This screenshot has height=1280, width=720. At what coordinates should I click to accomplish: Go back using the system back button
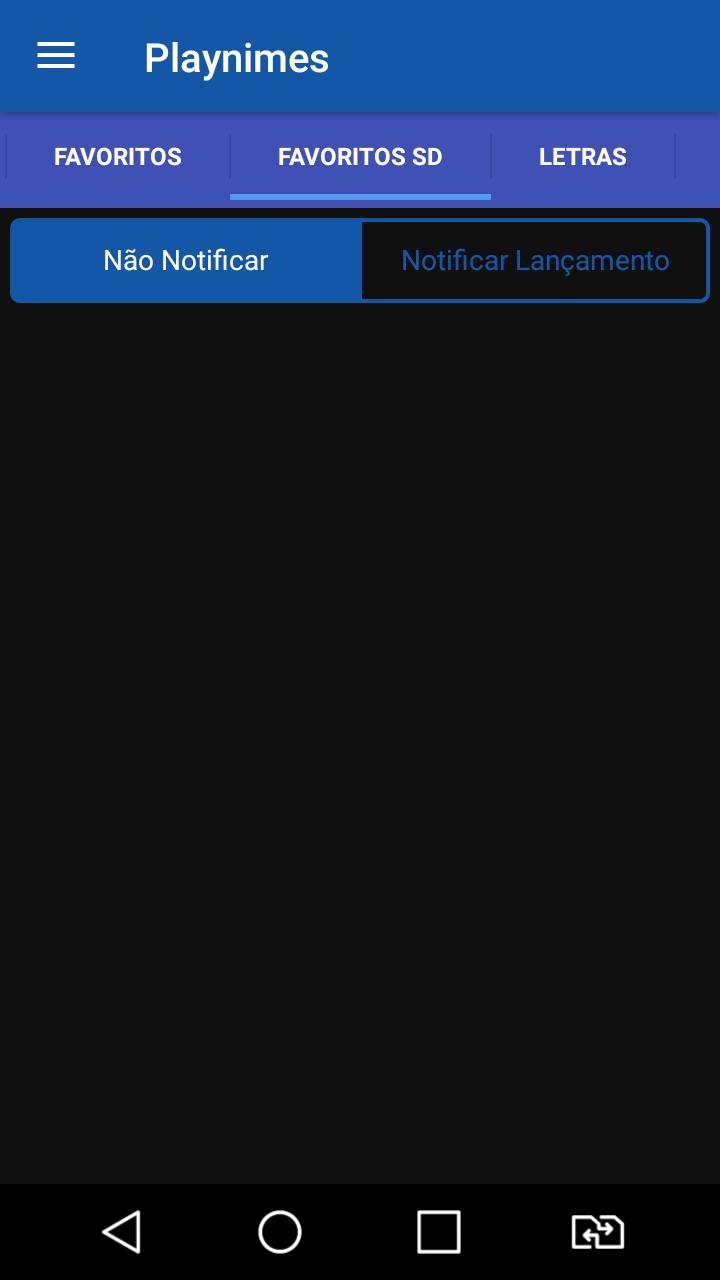(x=122, y=1231)
